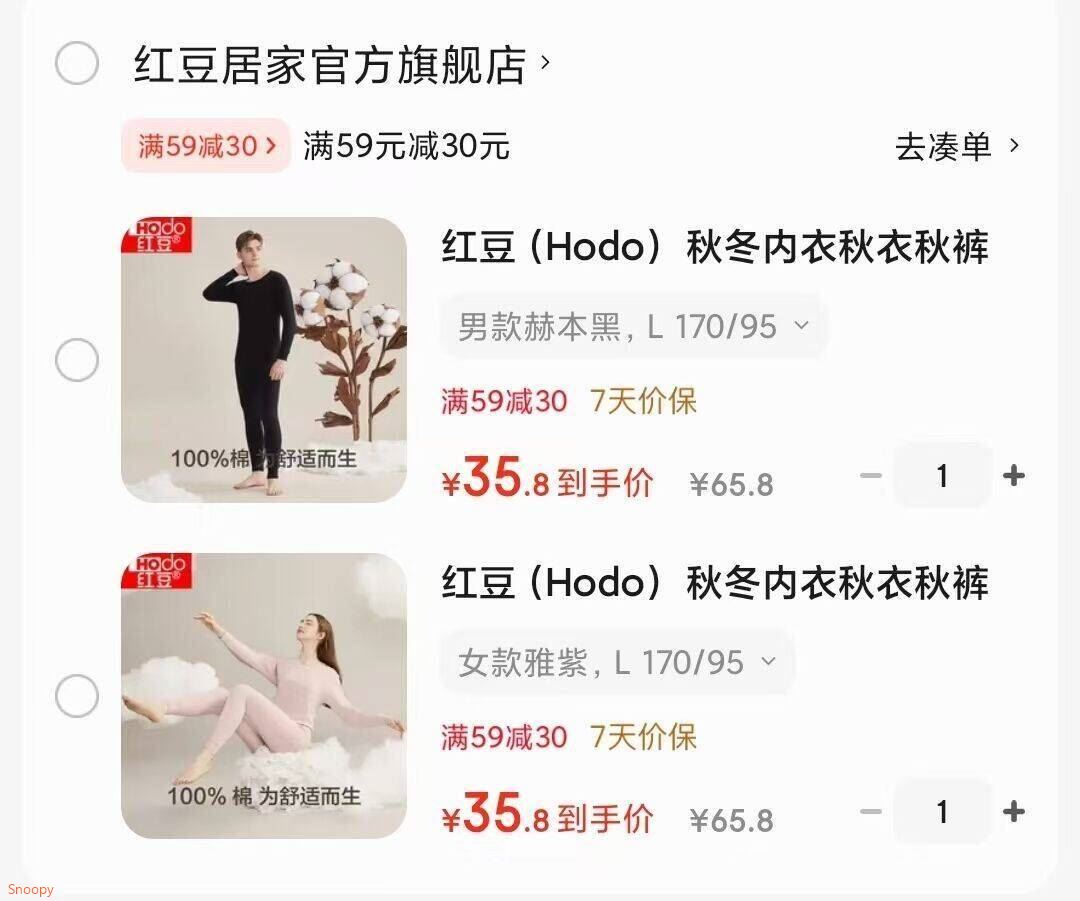Open 去凑单 to add more items
The height and width of the screenshot is (901, 1080).
pos(957,147)
